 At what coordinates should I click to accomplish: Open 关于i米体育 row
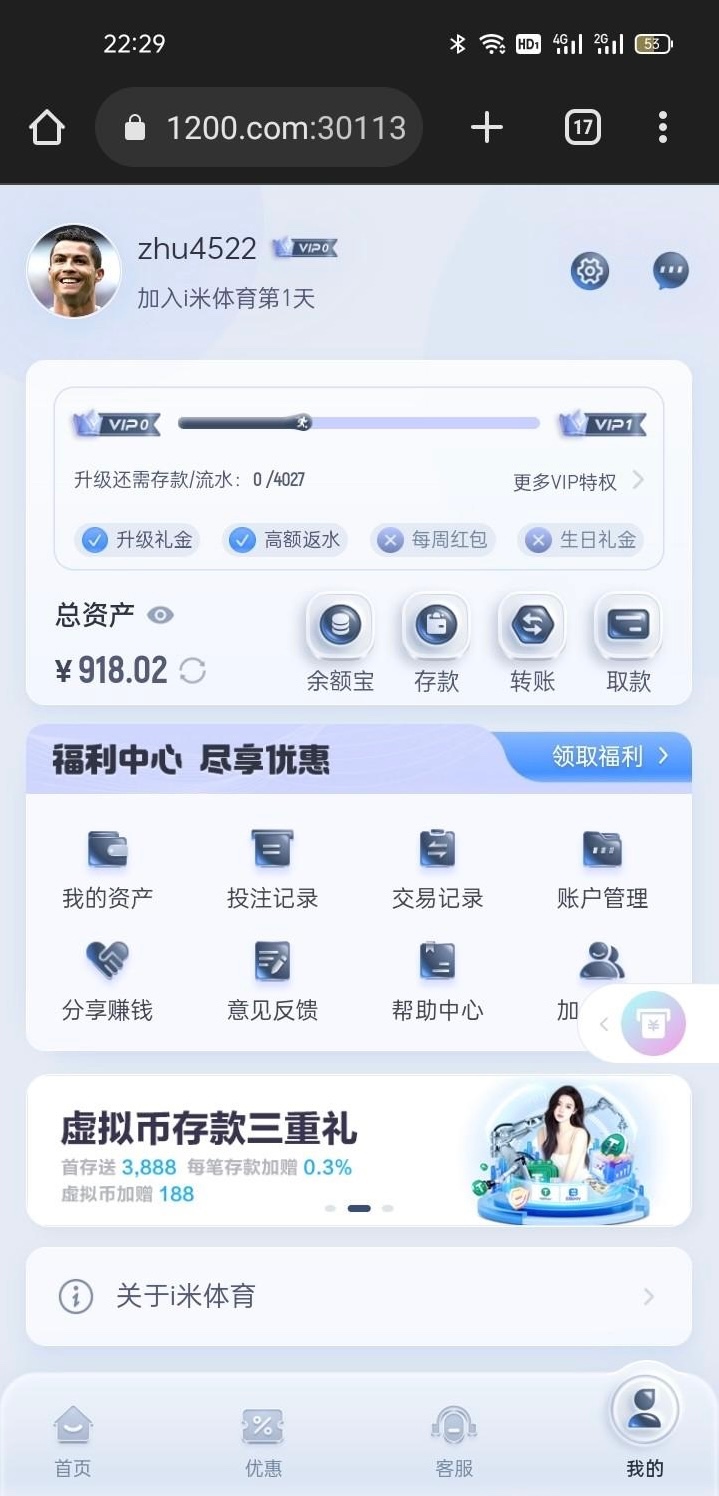pyautogui.click(x=358, y=1296)
